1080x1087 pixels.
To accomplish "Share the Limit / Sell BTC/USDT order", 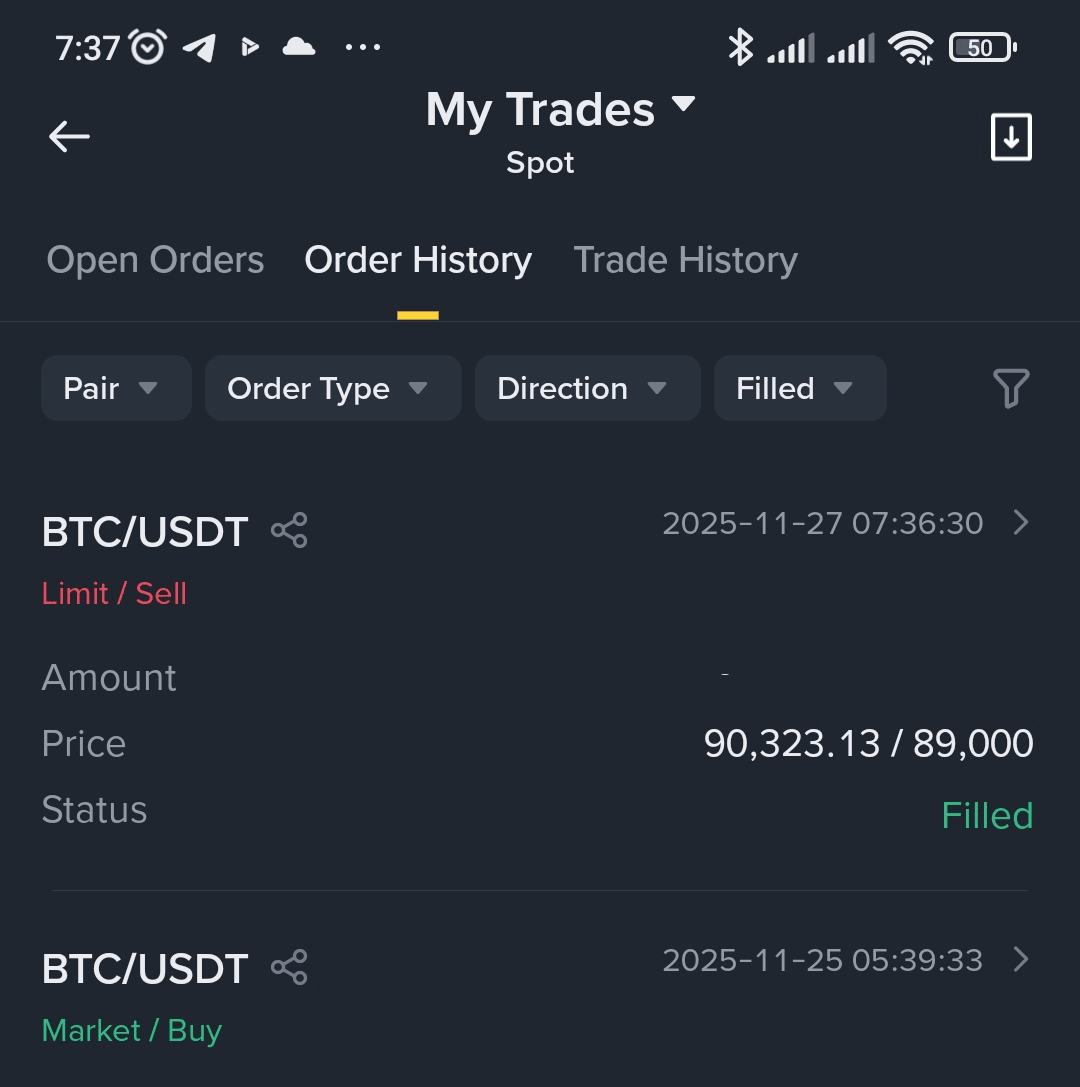I will click(289, 530).
